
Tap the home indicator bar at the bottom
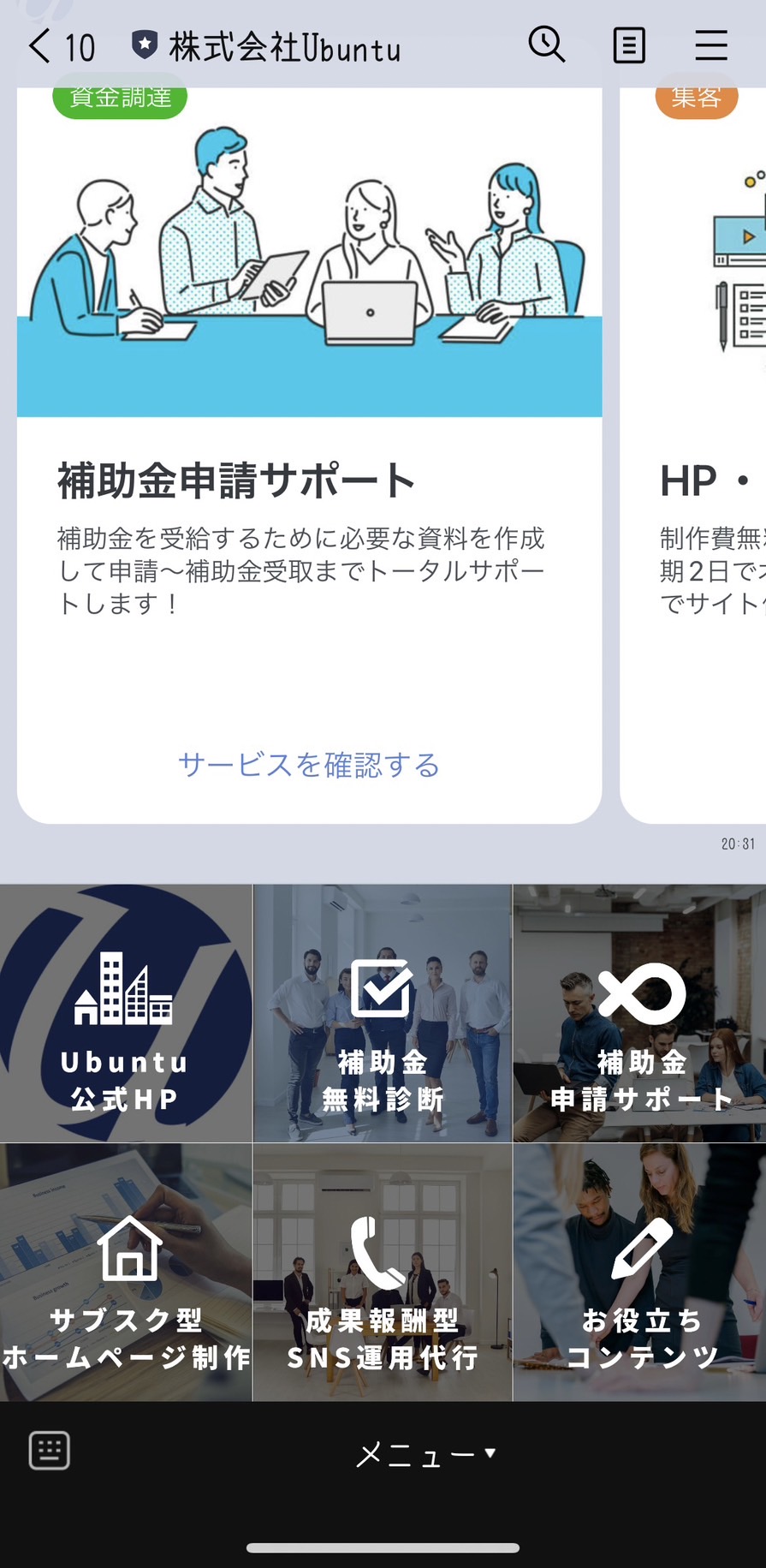click(x=383, y=1547)
